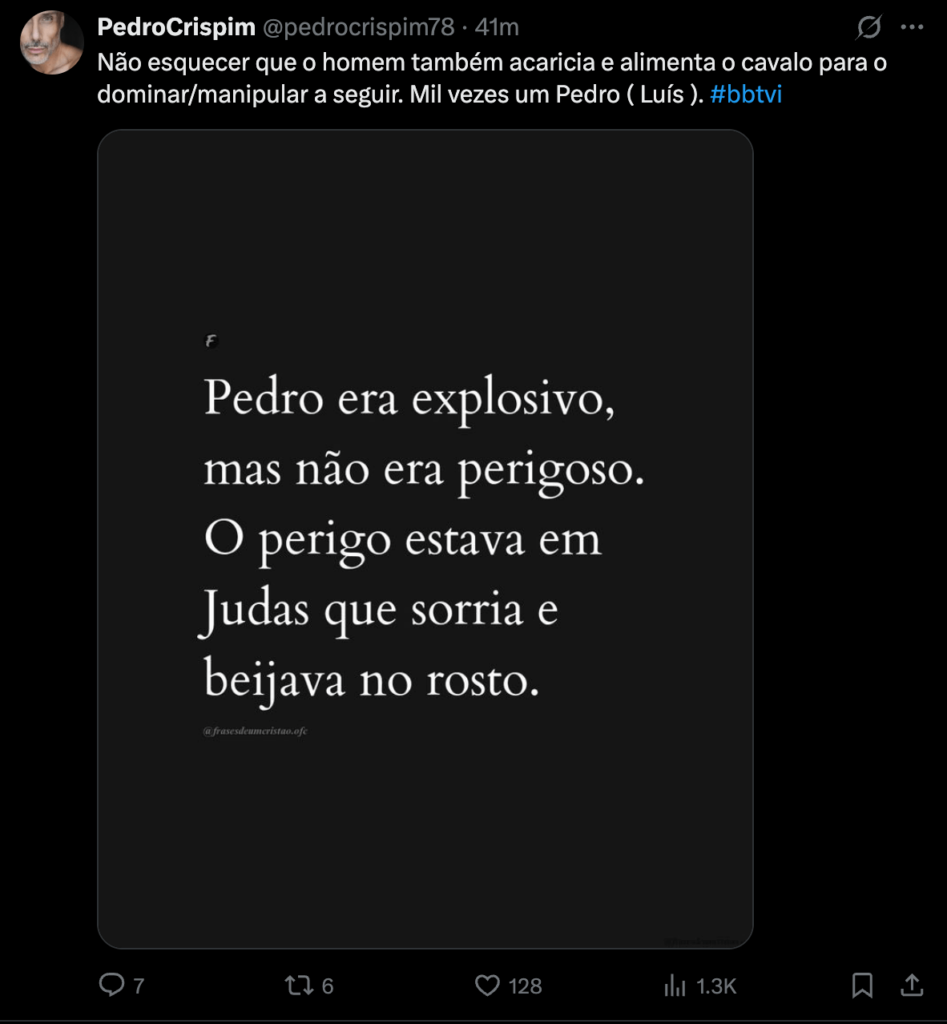Open the PedroCrispim username link

[x=176, y=27]
